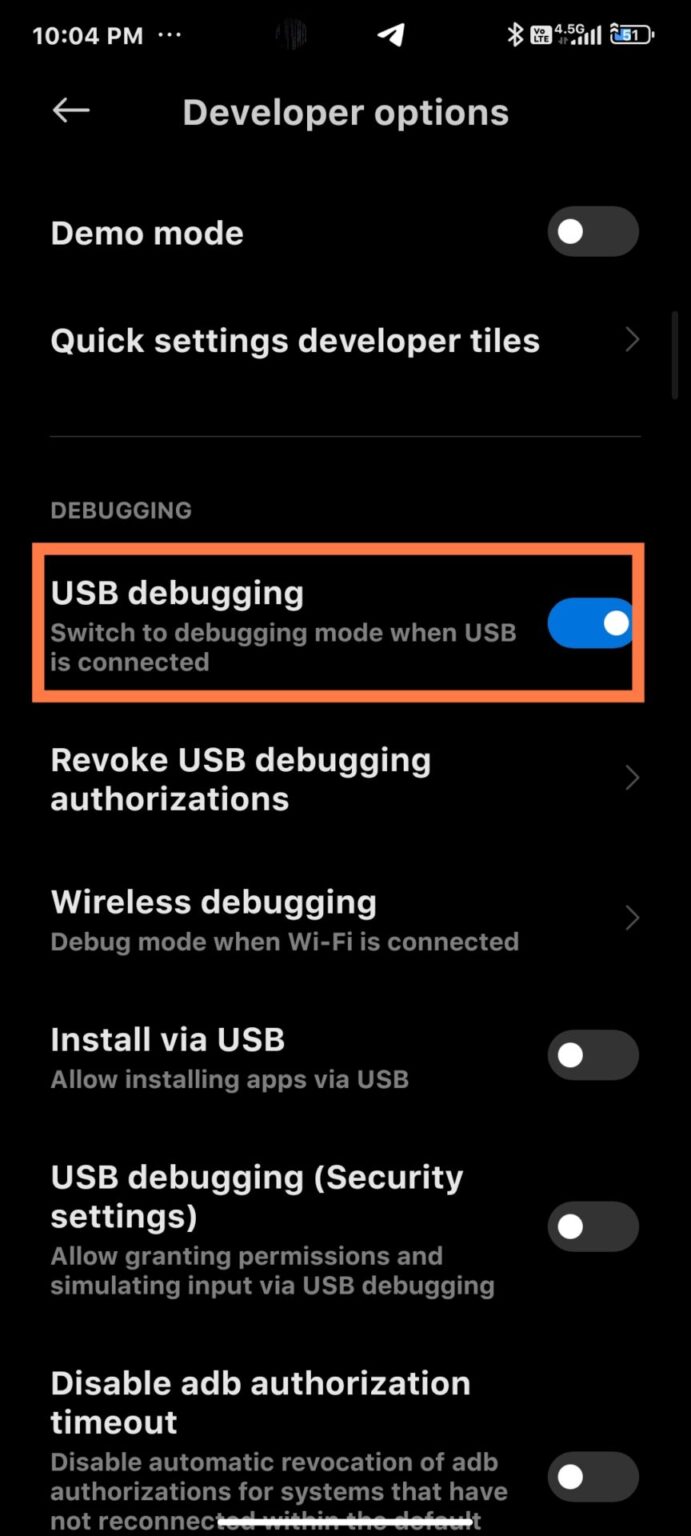Turn off the USB debugging switch
Screen dimensions: 691x1536
pos(593,623)
